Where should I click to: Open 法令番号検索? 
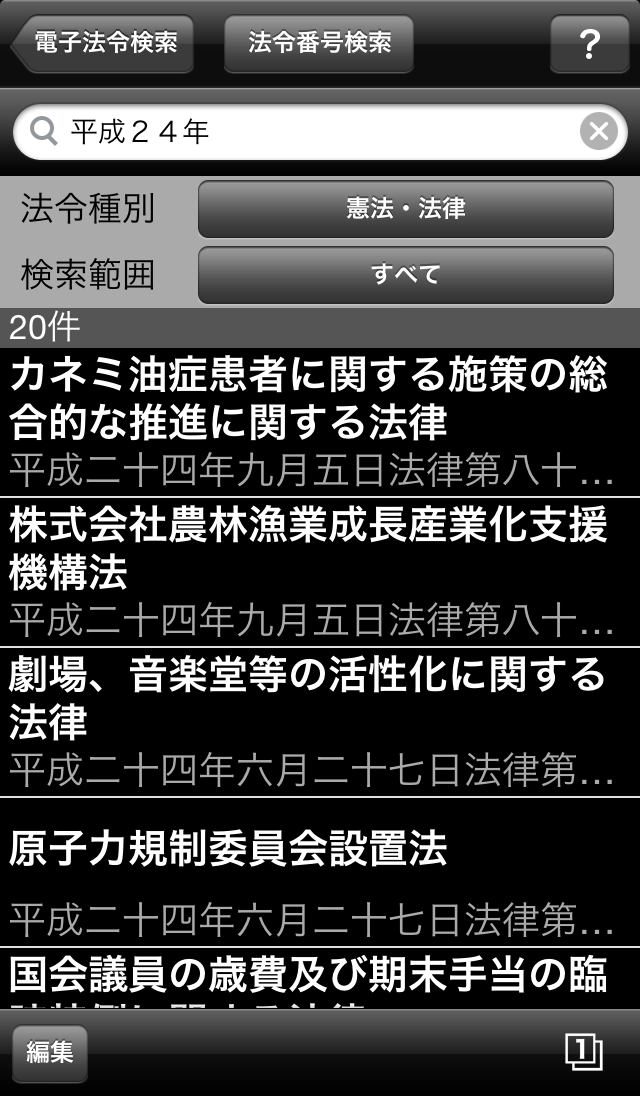coord(319,44)
